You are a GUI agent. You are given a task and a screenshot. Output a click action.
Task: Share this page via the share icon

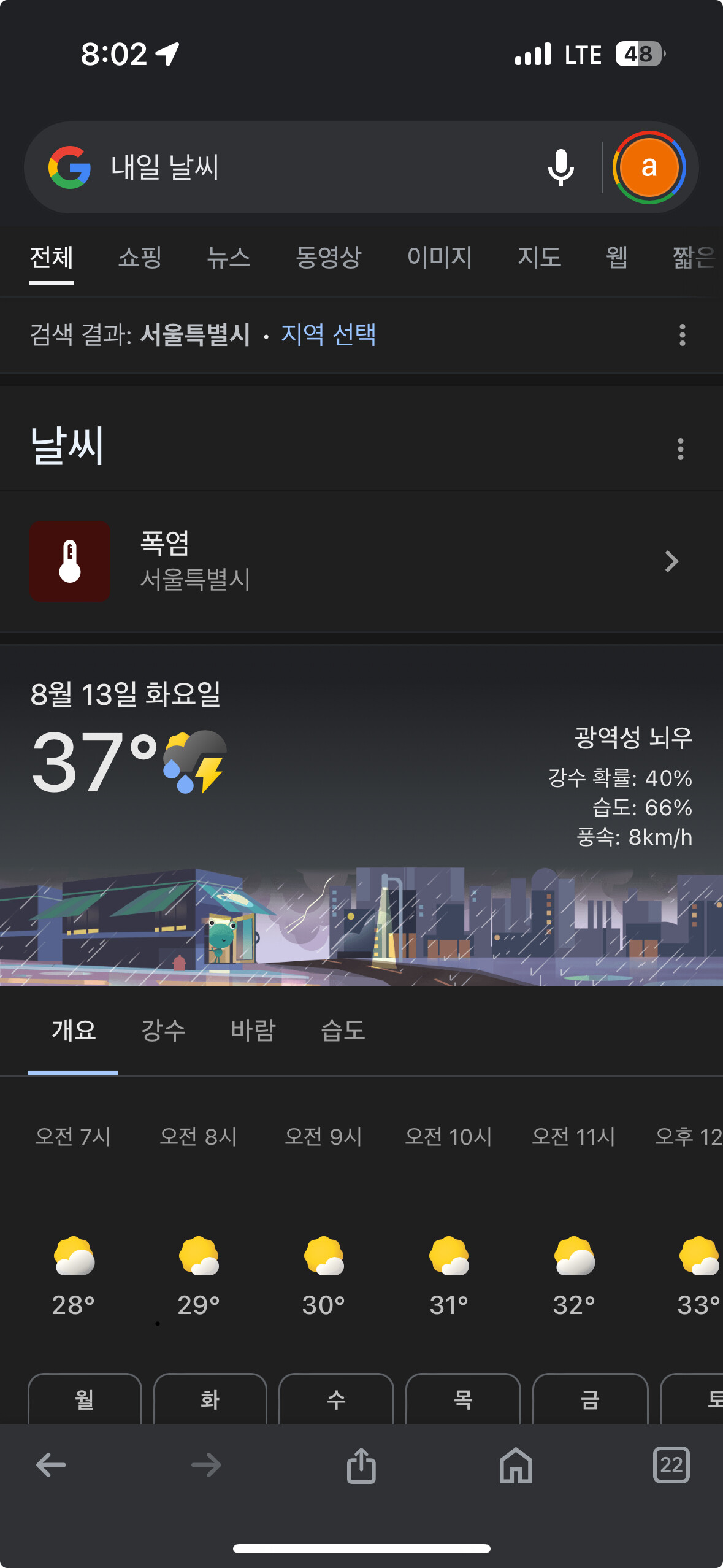(x=361, y=1465)
